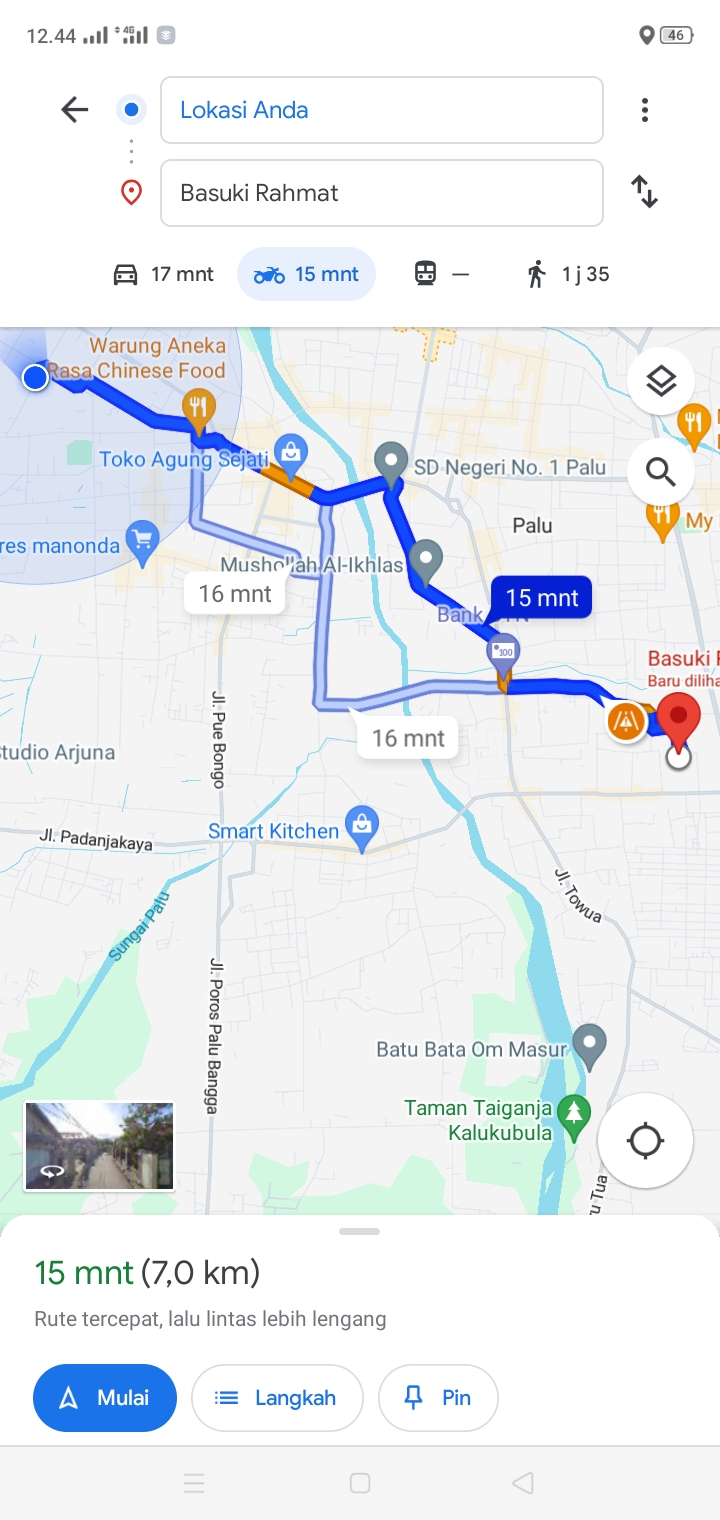Start navigation with Mulai
The height and width of the screenshot is (1520, 720).
(x=105, y=1398)
